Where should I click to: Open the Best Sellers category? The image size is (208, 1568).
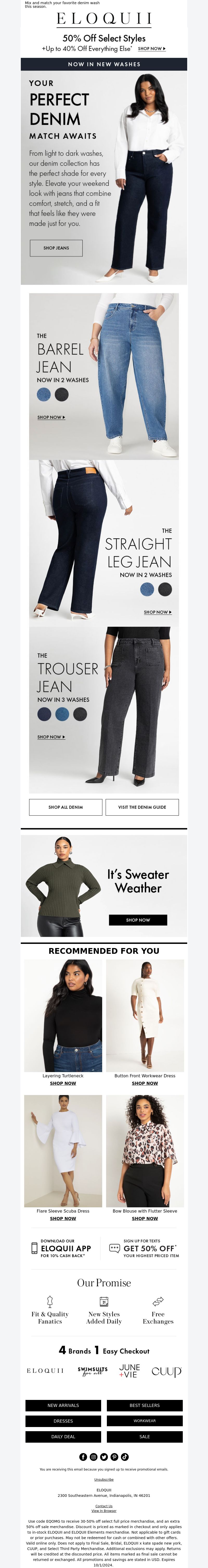click(x=145, y=1405)
